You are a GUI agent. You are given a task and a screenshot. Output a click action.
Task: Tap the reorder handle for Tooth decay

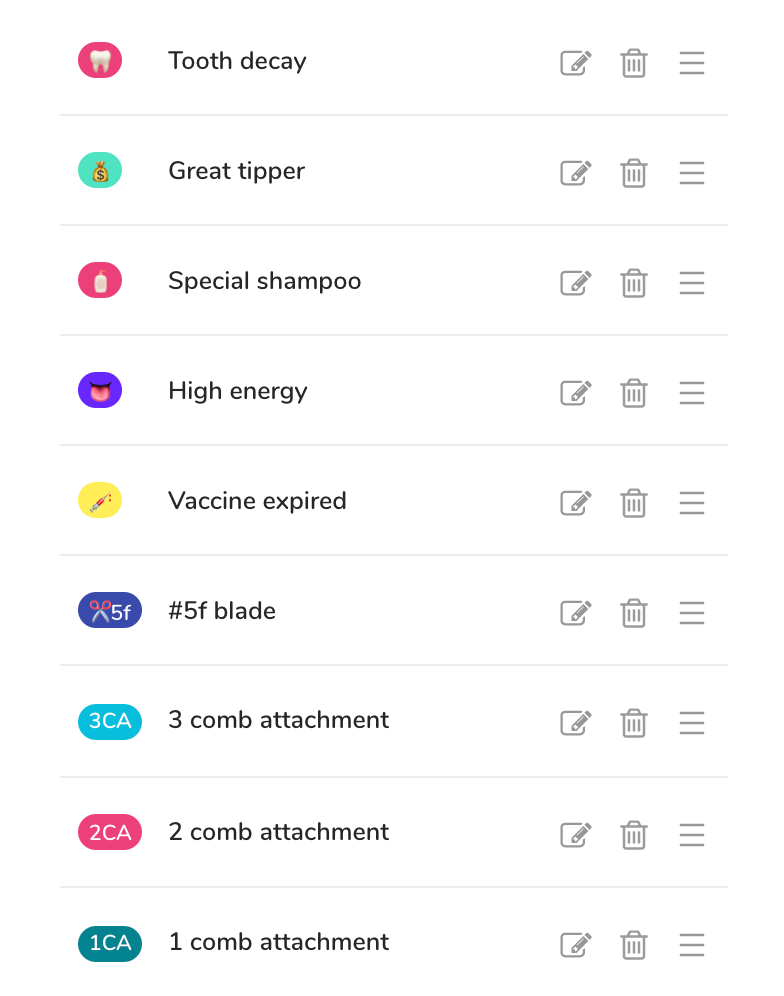point(692,63)
